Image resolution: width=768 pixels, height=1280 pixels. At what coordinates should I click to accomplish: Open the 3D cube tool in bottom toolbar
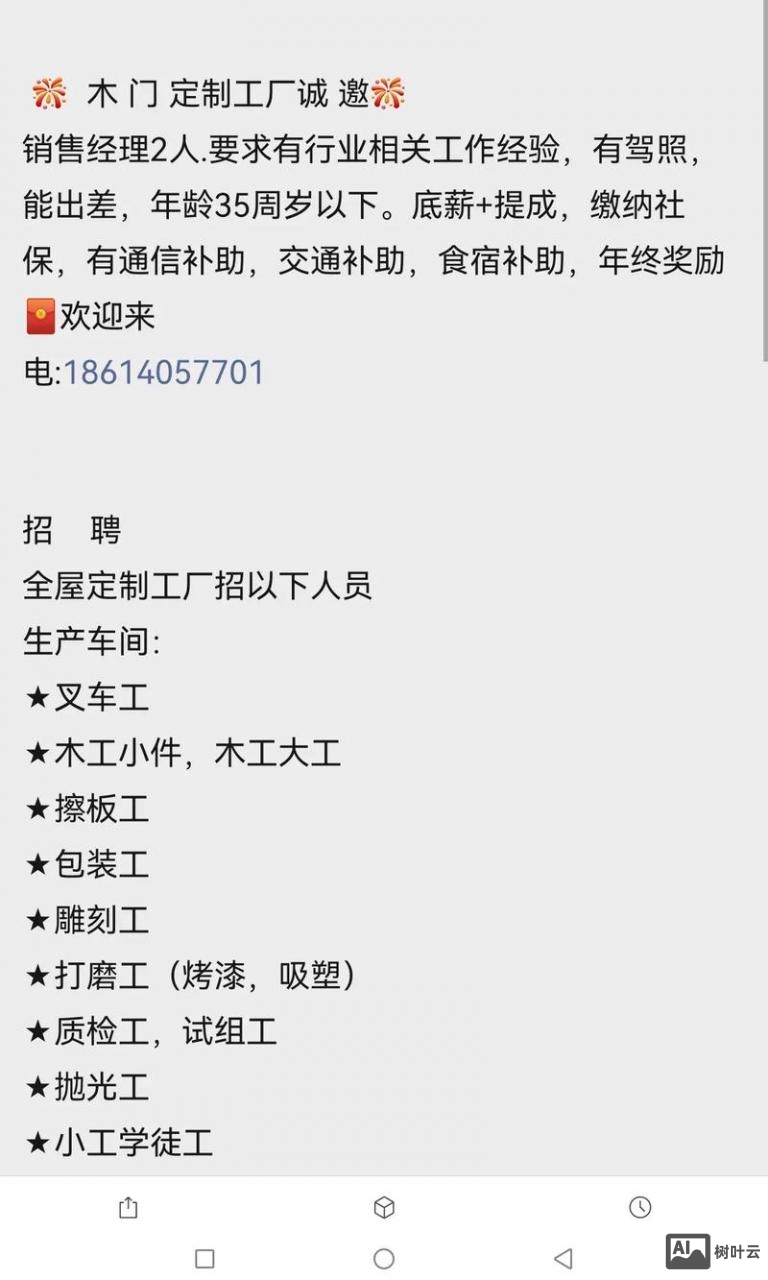tap(384, 1207)
